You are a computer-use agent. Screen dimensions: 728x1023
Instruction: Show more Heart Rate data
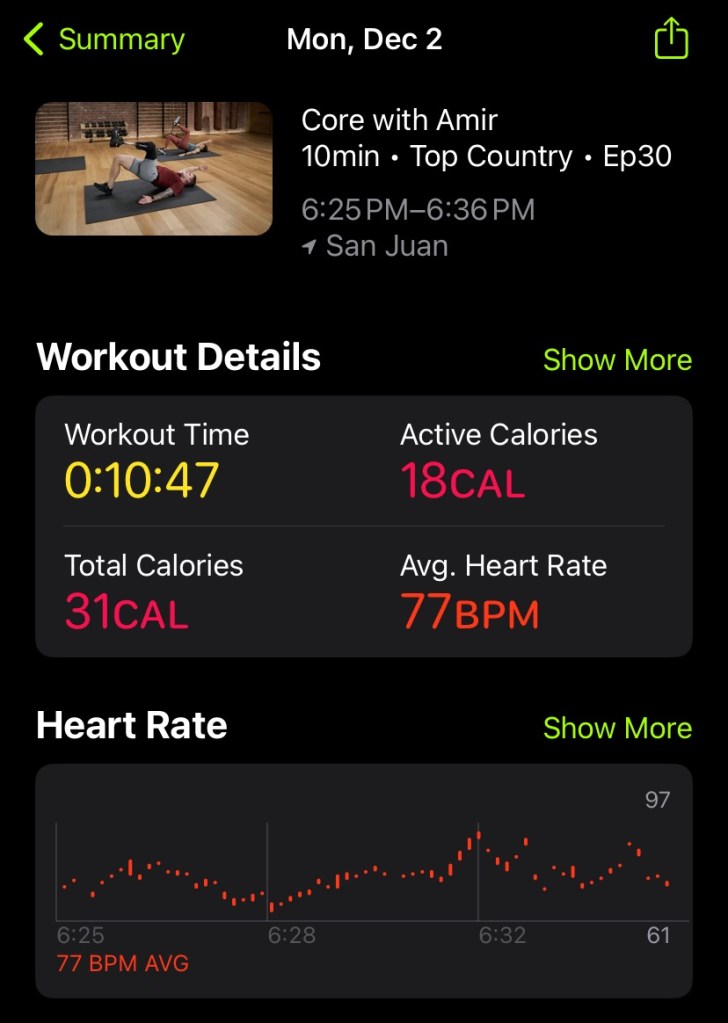[x=617, y=728]
